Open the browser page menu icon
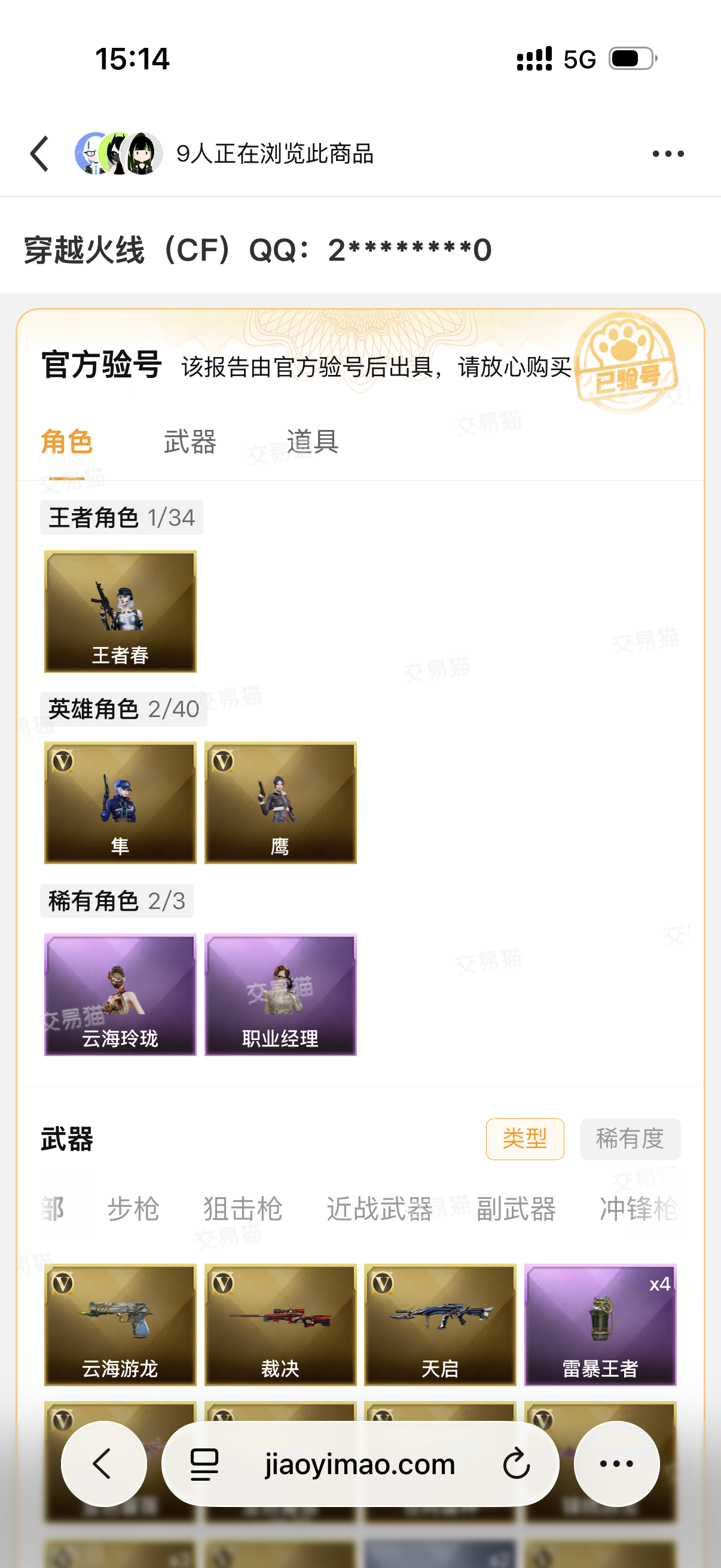 (x=204, y=1463)
